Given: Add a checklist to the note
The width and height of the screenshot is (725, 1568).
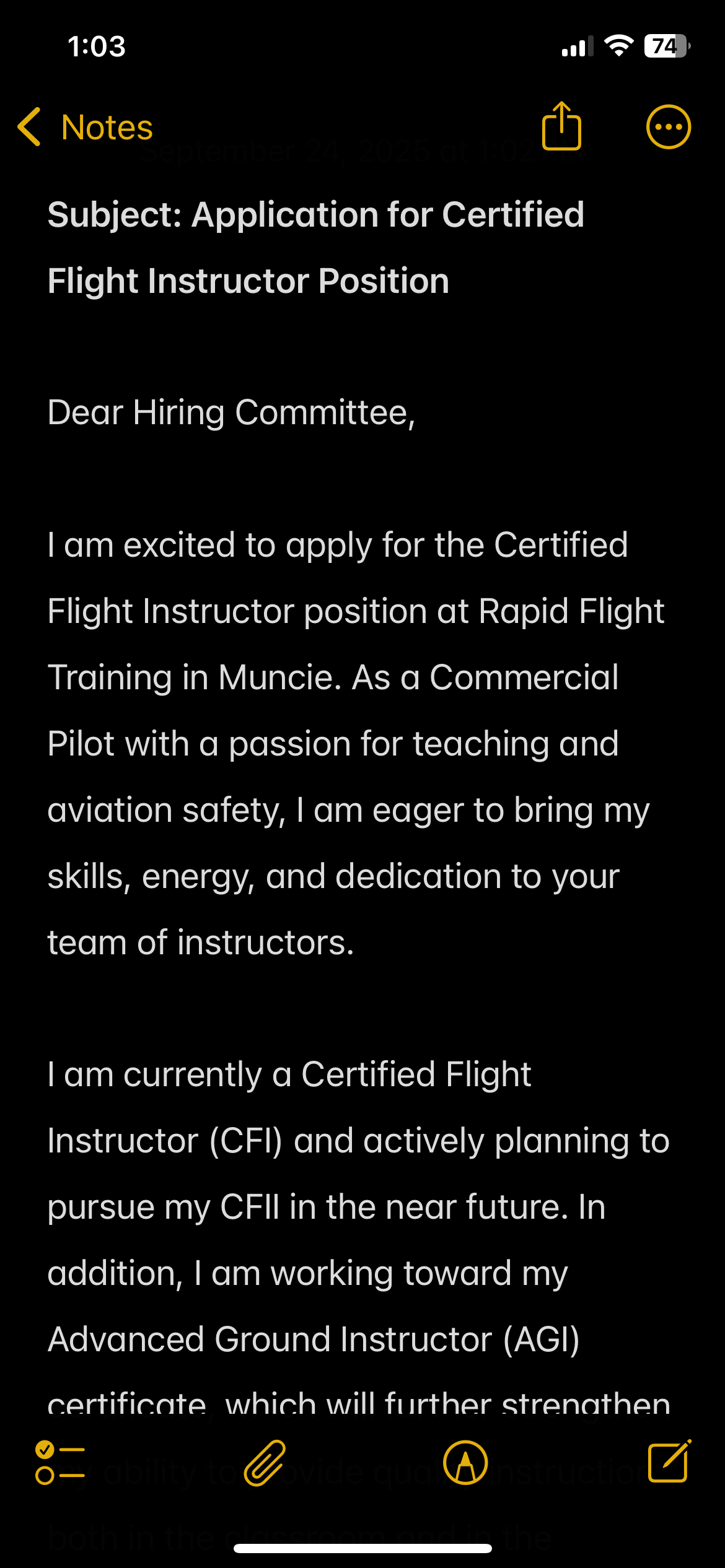Looking at the screenshot, I should point(60,1462).
